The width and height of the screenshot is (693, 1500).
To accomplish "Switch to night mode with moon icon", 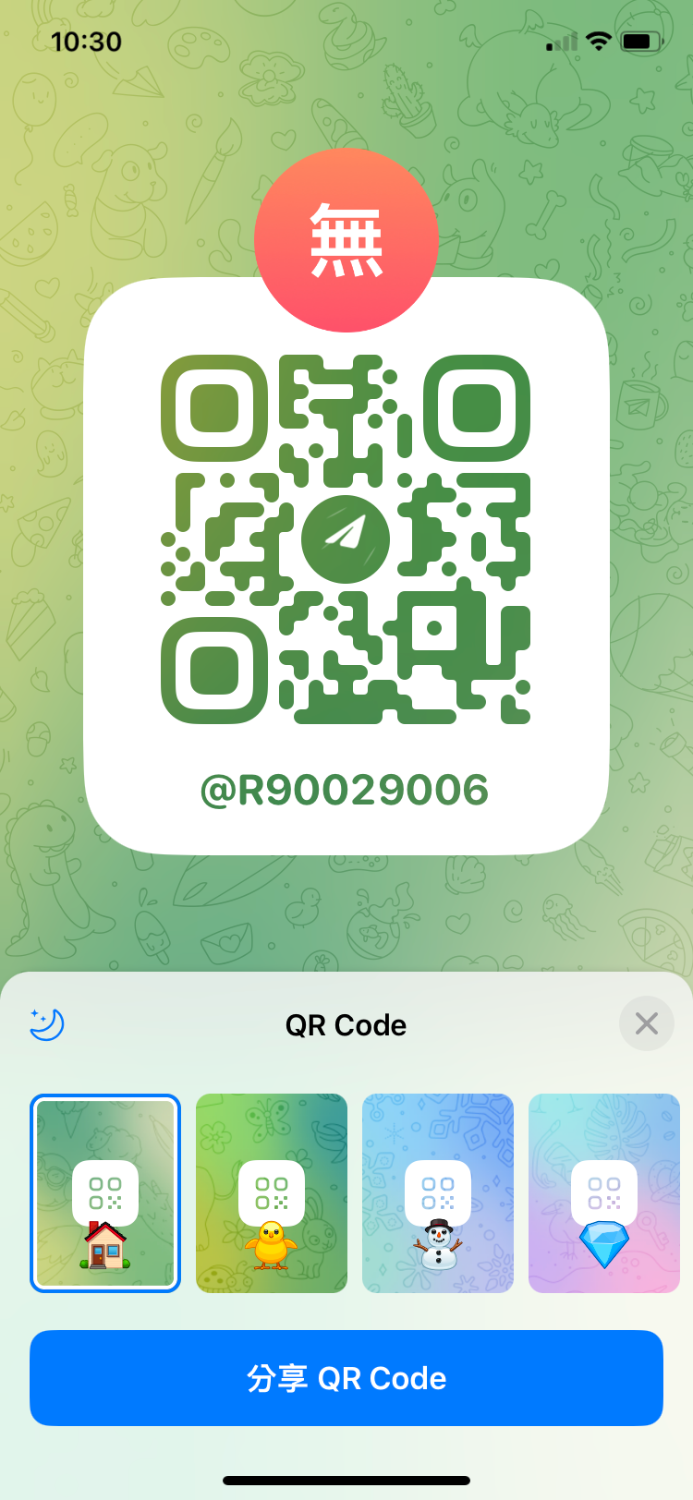I will [x=47, y=1024].
